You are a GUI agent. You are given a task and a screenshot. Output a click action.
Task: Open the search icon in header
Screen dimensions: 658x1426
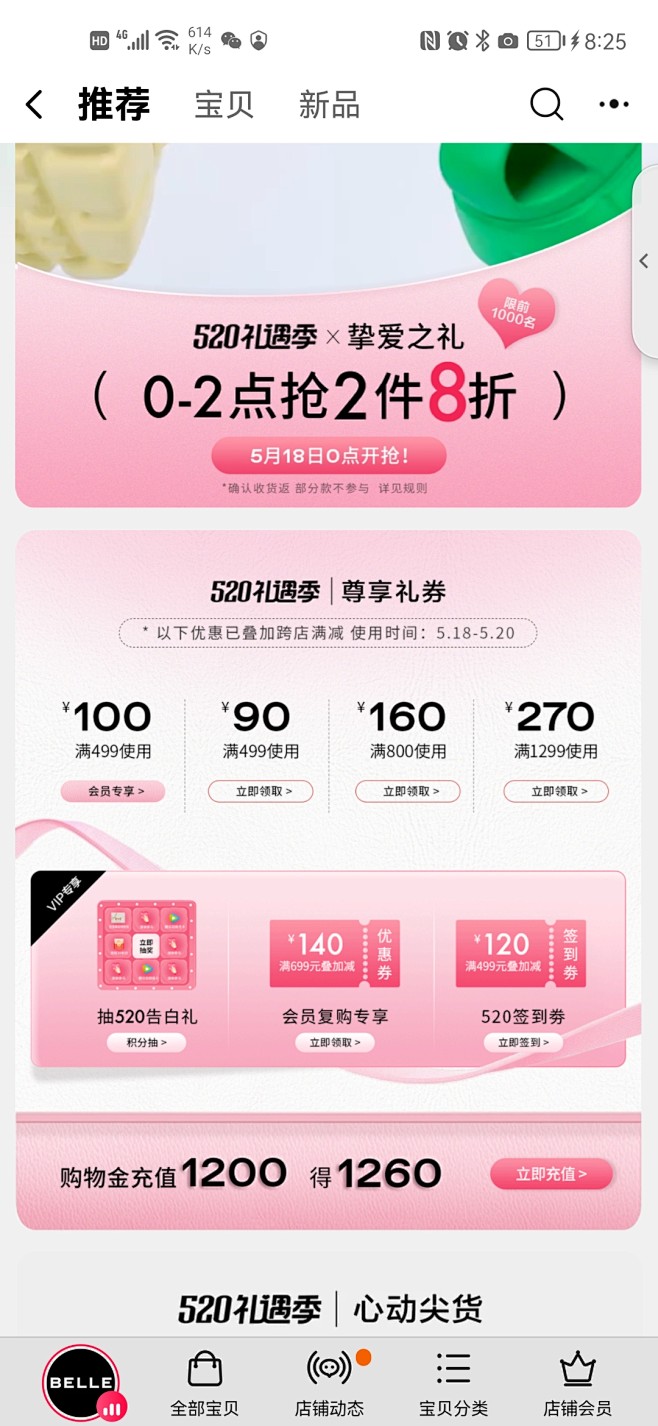click(546, 104)
